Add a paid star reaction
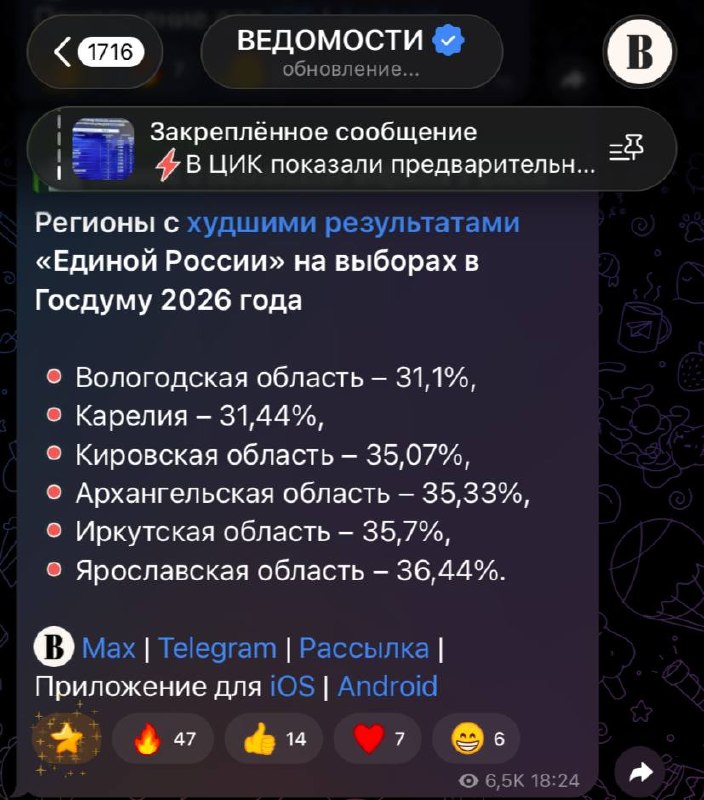The height and width of the screenshot is (800, 704). coord(67,739)
